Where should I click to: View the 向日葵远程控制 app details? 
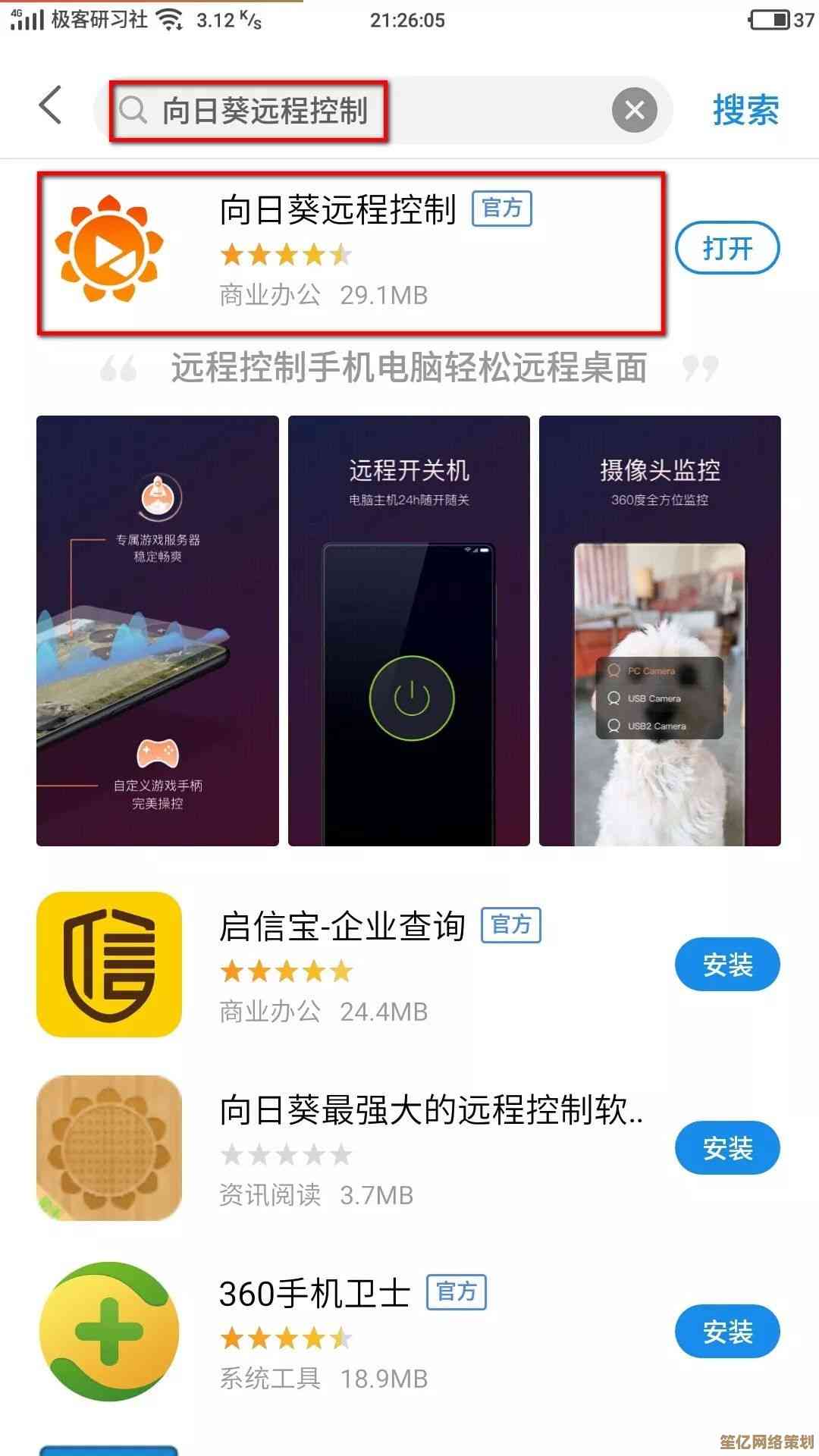click(337, 250)
